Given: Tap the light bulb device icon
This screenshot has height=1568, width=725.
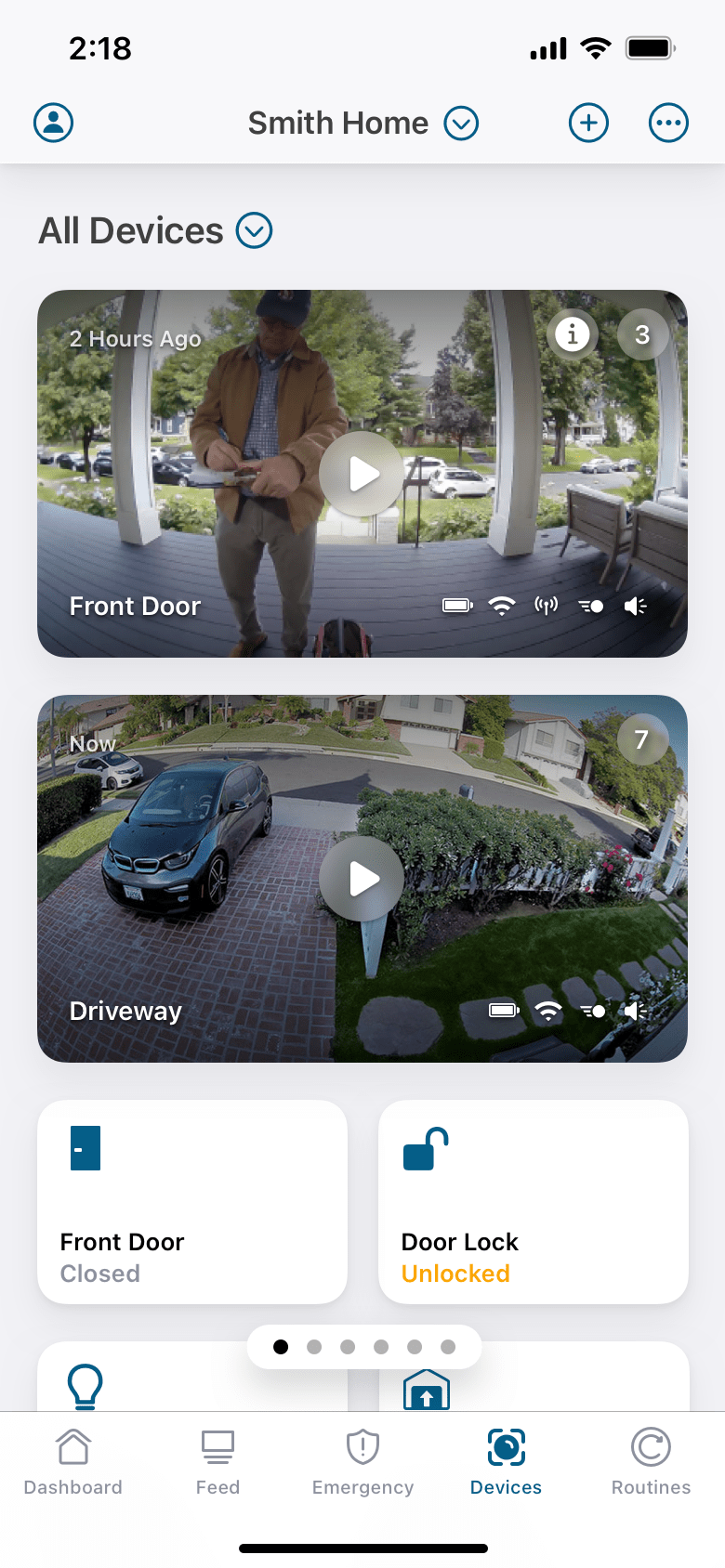Looking at the screenshot, I should 86,1386.
